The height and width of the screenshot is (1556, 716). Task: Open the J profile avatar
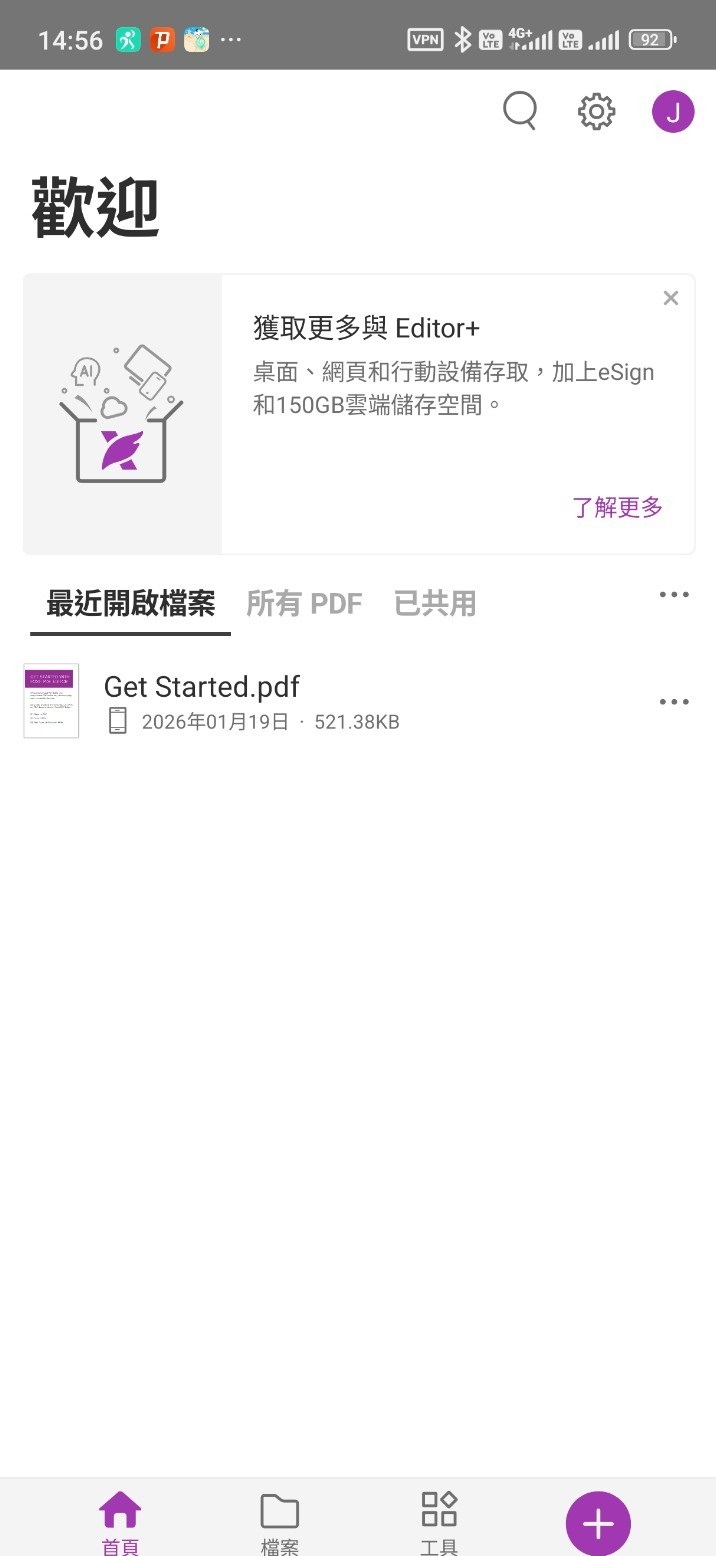673,111
